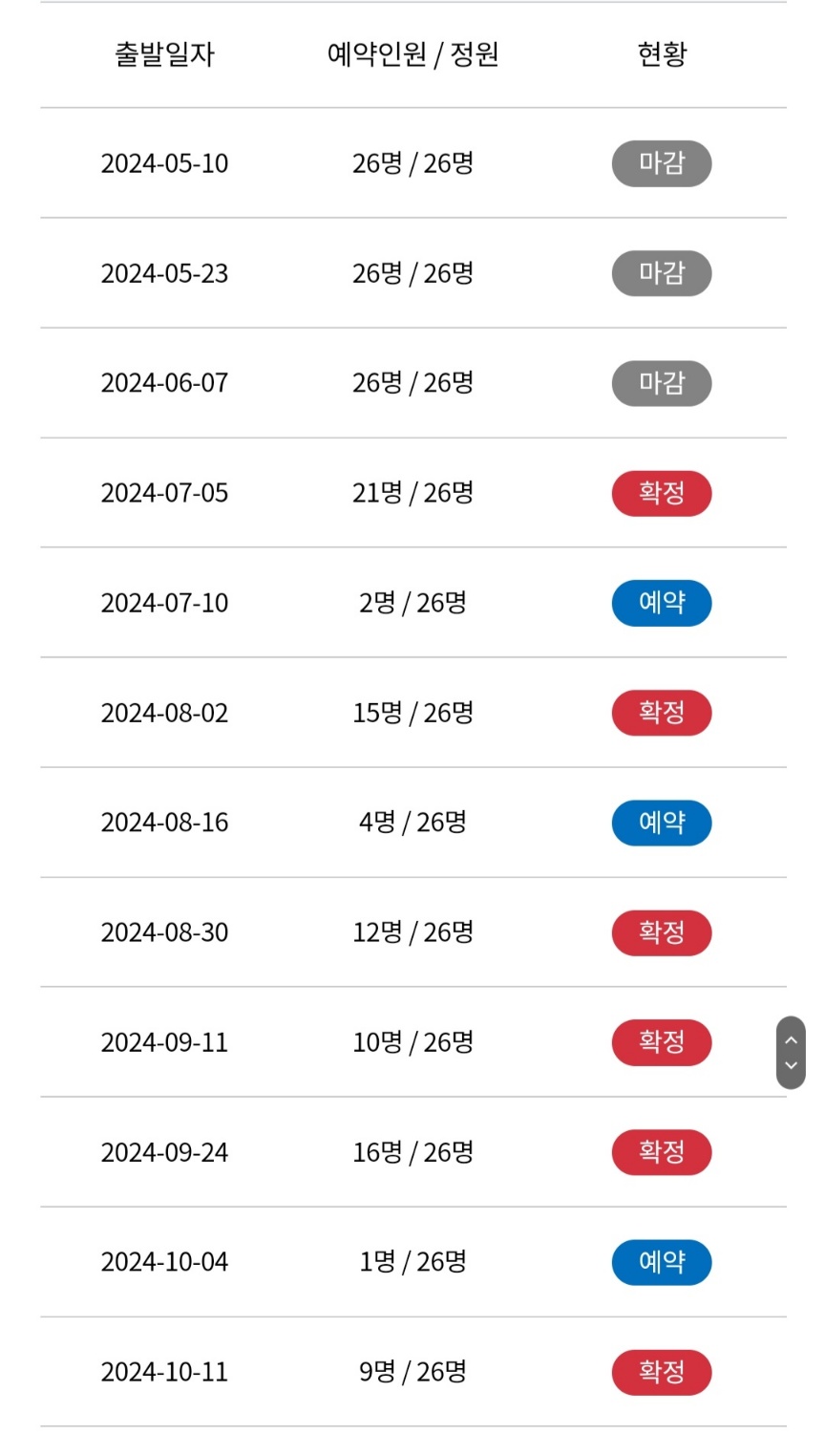
Task: Jump to bottom with the down arrow
Action: coord(791,1065)
